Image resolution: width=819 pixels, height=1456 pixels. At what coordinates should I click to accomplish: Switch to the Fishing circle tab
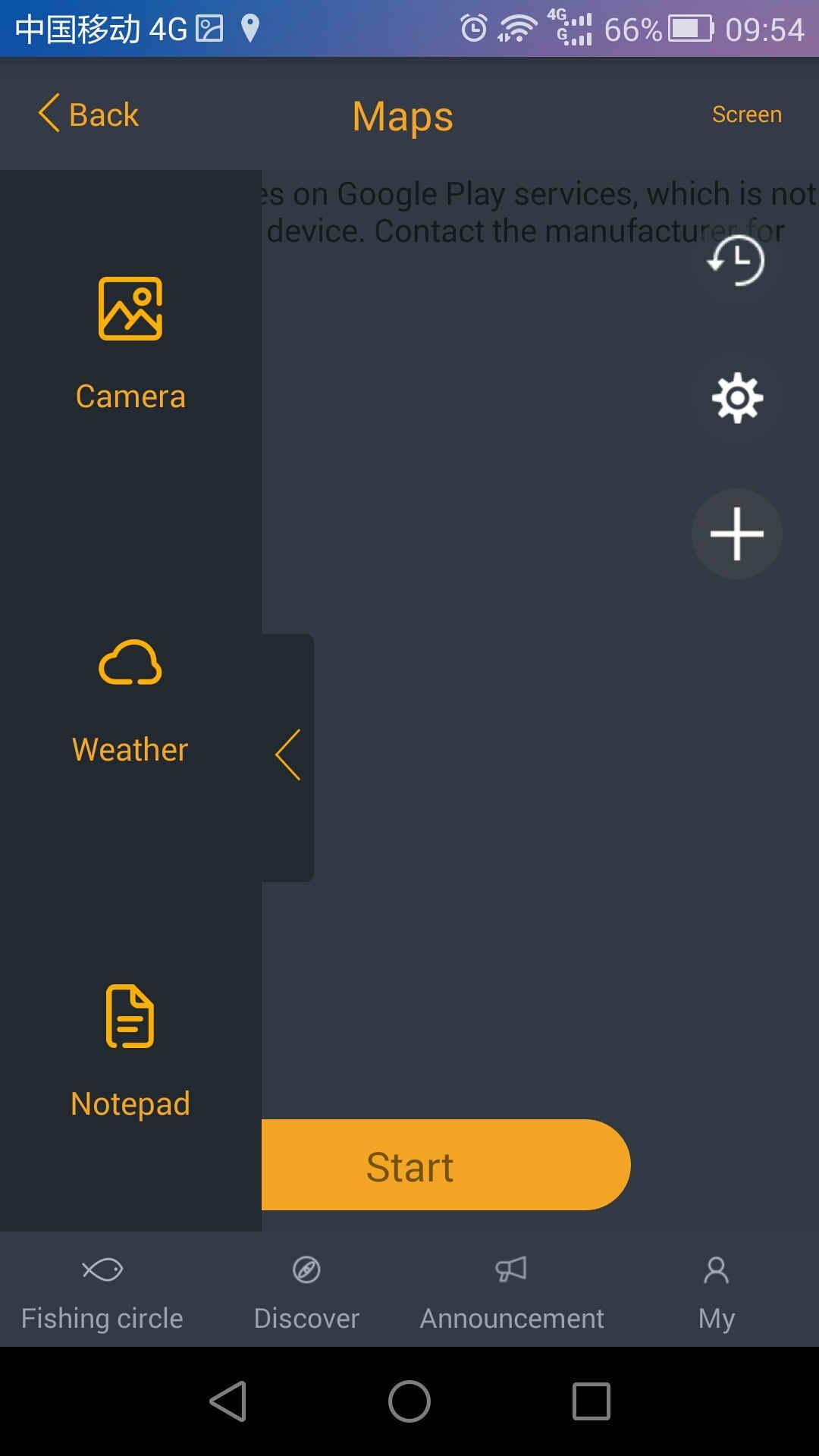tap(102, 1292)
